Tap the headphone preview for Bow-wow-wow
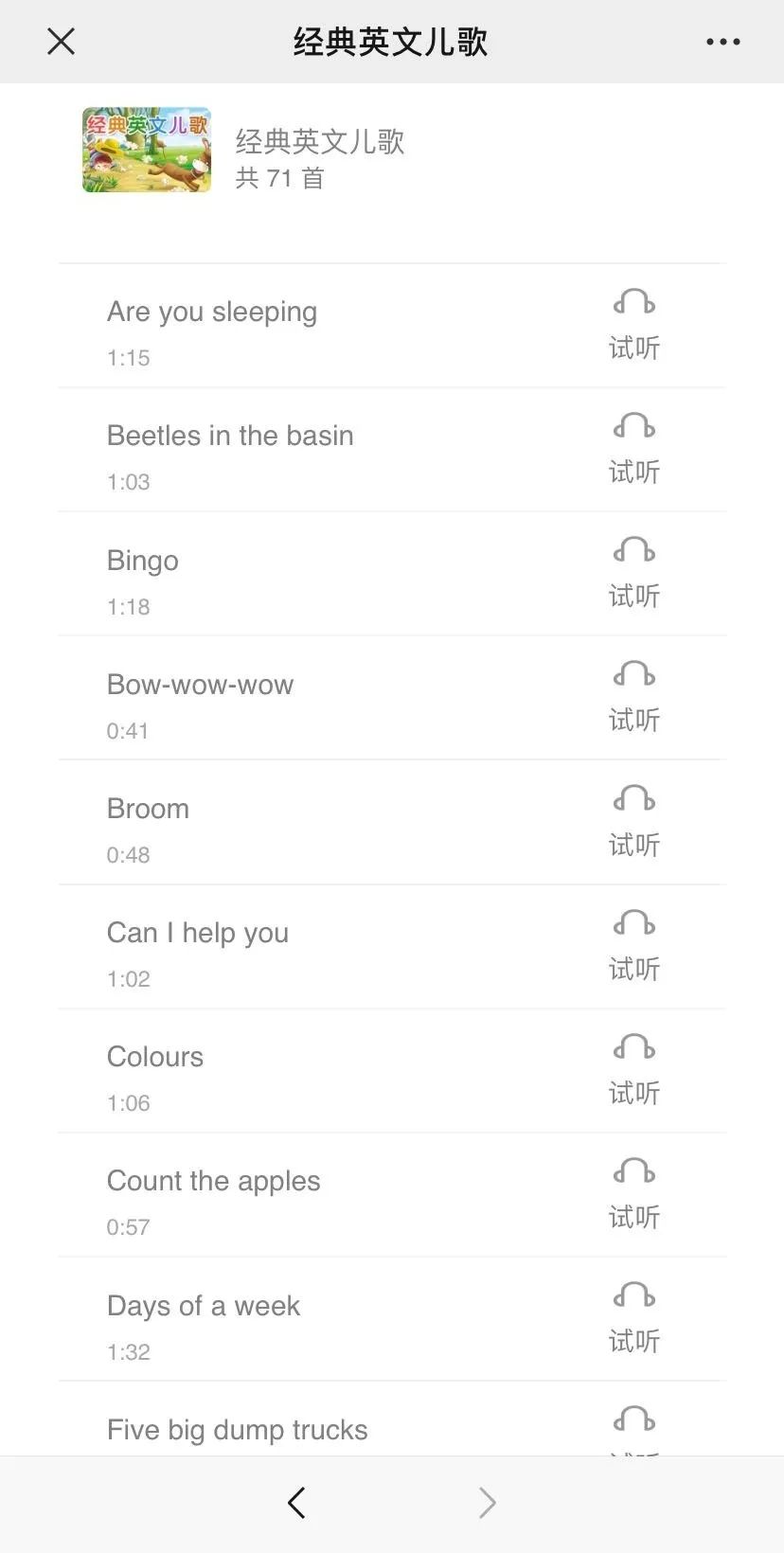 pos(633,698)
